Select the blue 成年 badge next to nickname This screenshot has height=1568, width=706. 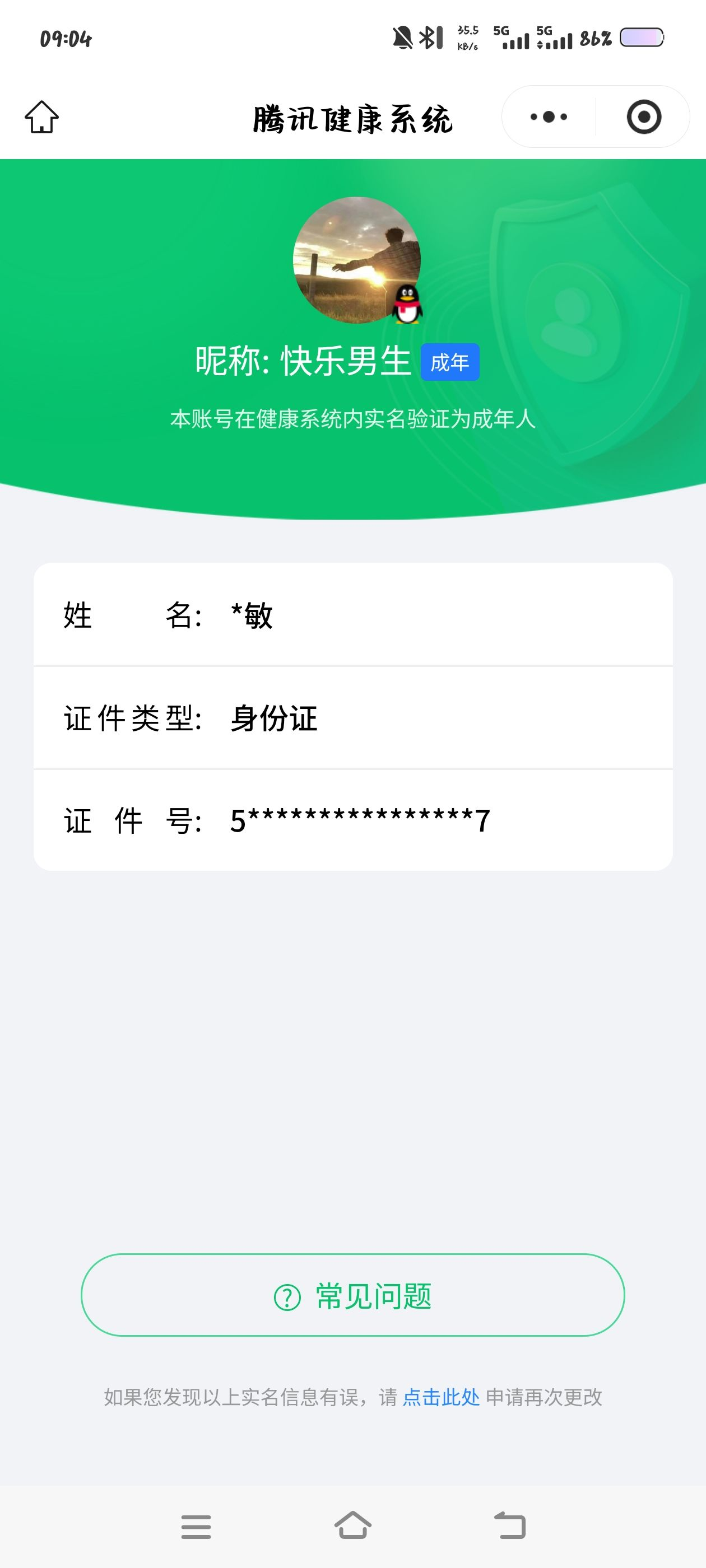[x=450, y=362]
